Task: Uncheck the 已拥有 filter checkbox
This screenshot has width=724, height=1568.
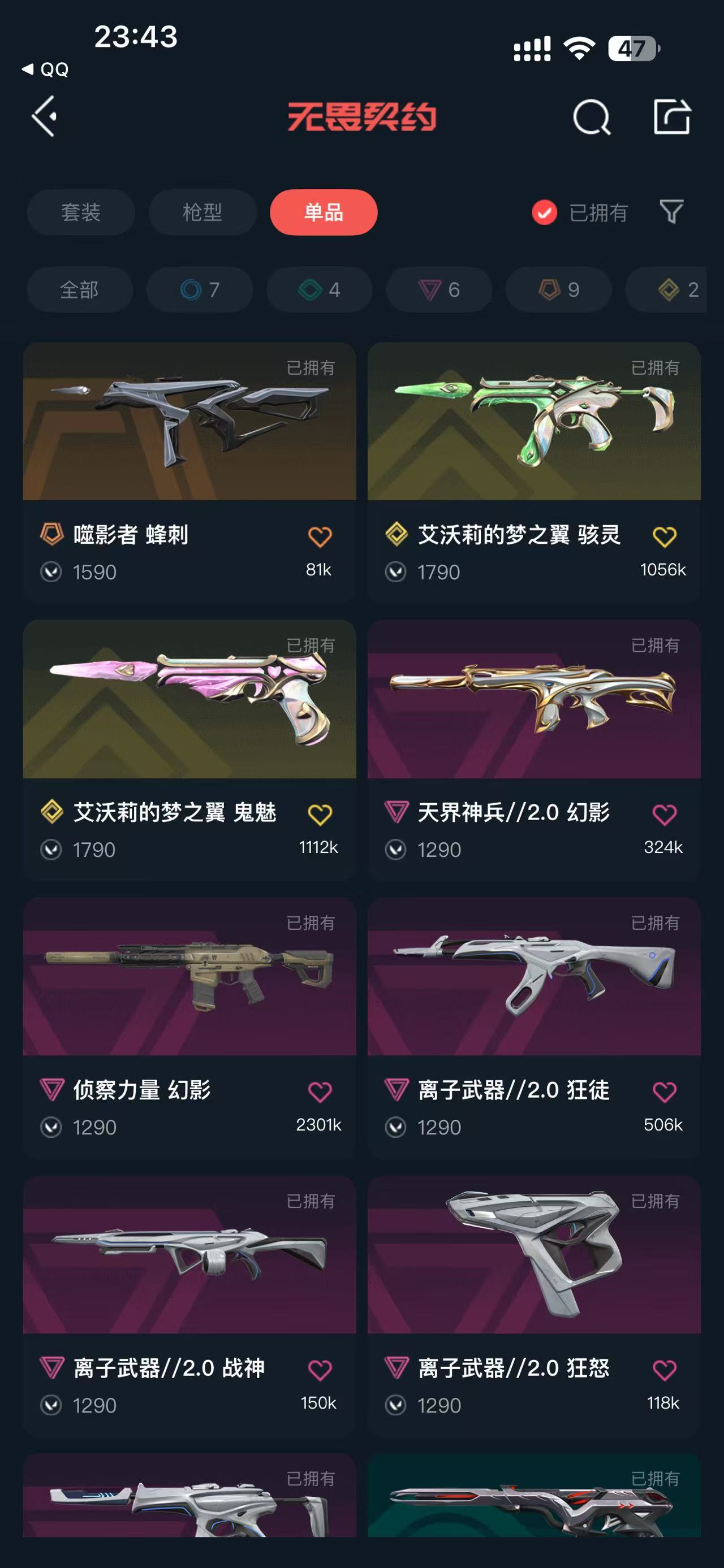Action: click(x=544, y=213)
